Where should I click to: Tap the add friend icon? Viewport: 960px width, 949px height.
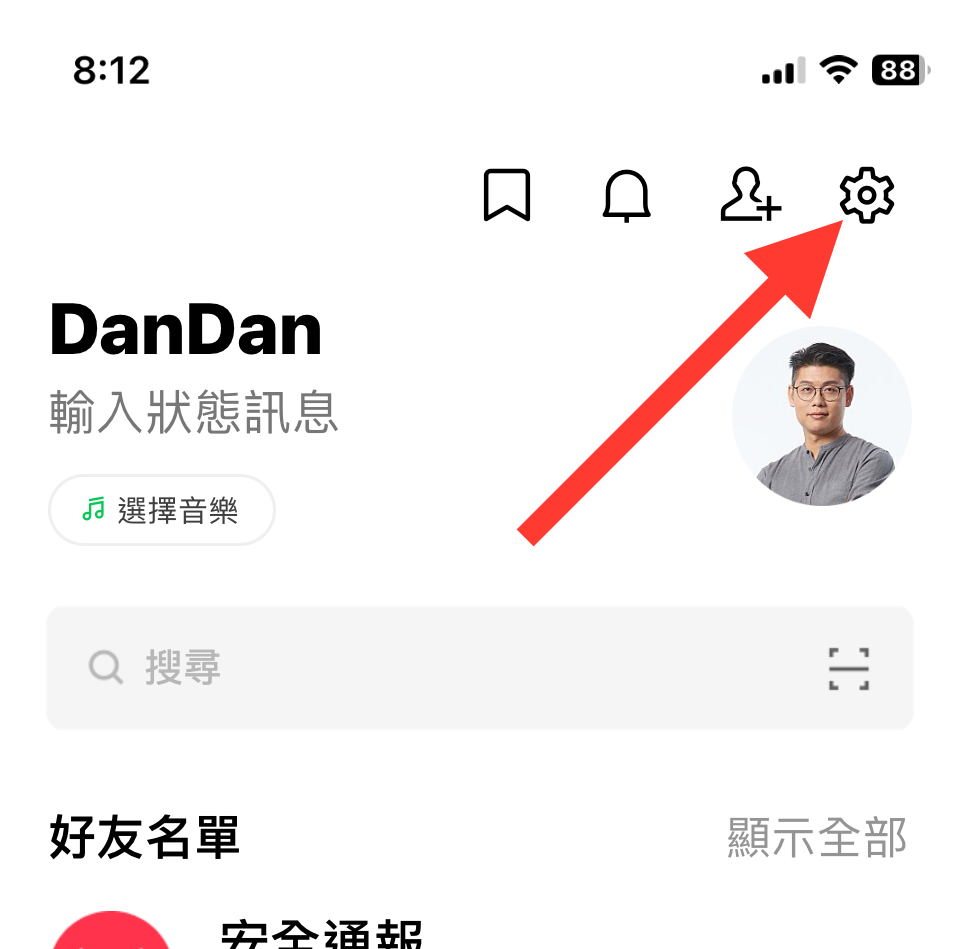750,195
